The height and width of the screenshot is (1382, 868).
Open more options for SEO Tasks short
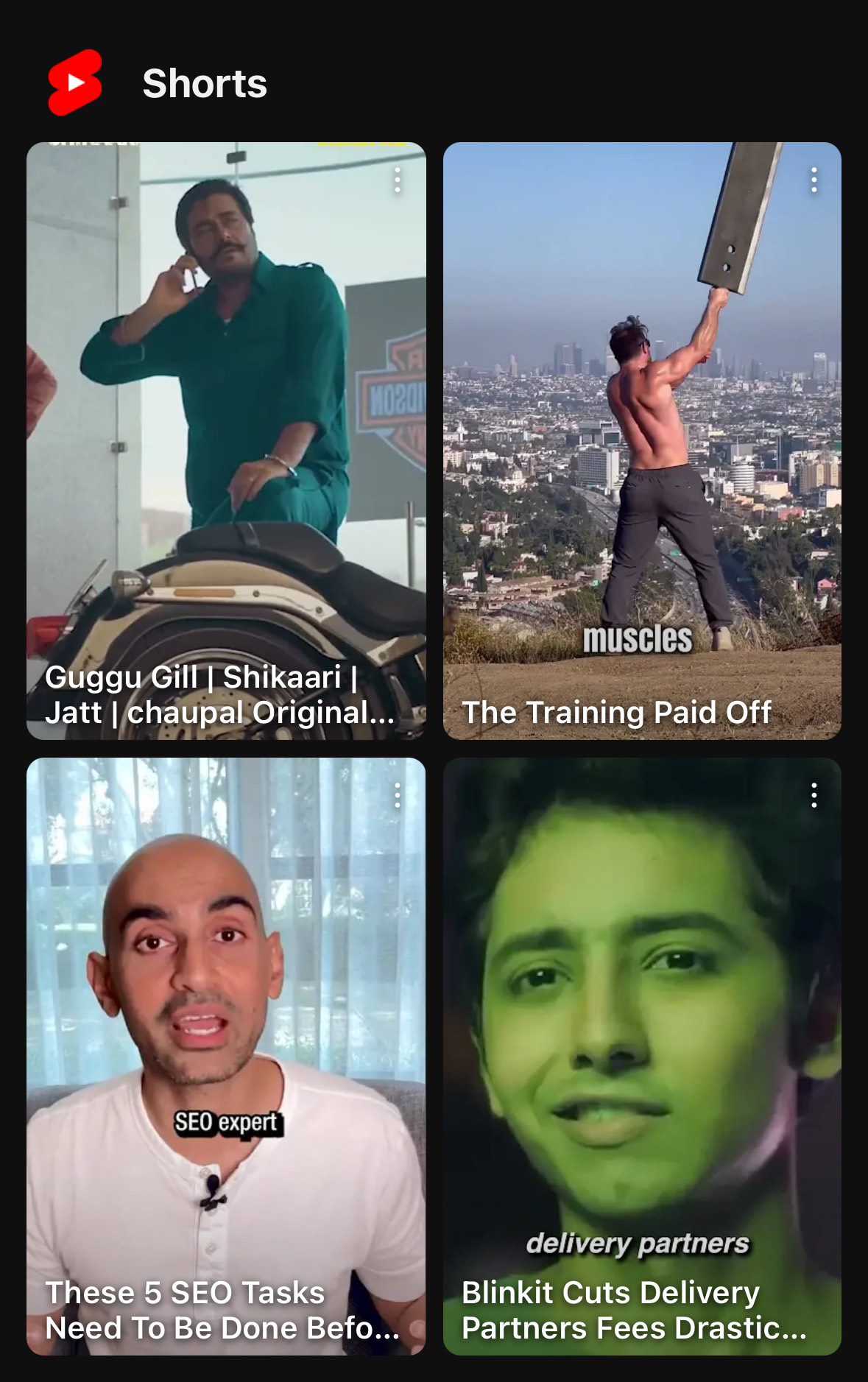[398, 795]
